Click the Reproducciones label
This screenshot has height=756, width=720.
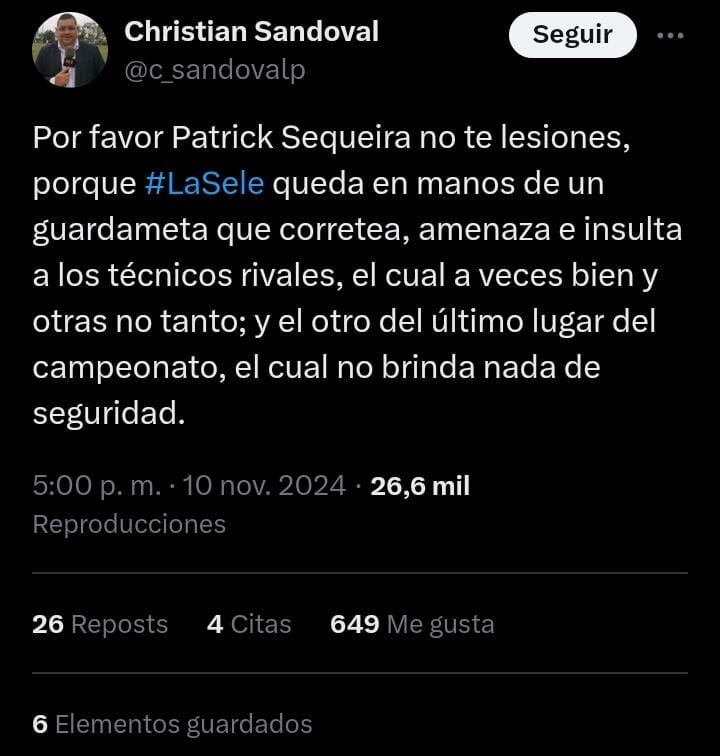128,522
